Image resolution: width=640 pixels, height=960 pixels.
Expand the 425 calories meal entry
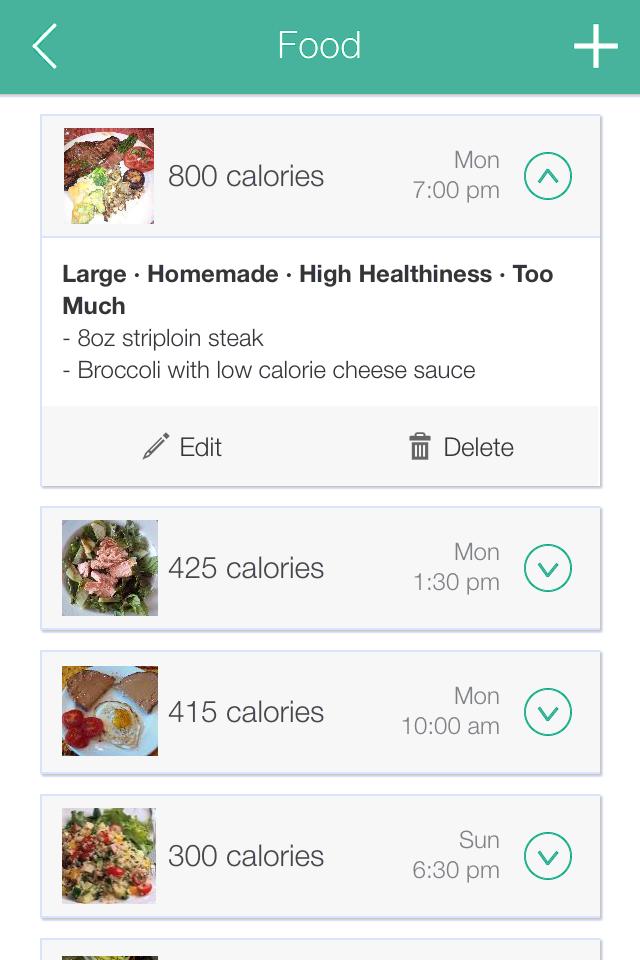548,568
